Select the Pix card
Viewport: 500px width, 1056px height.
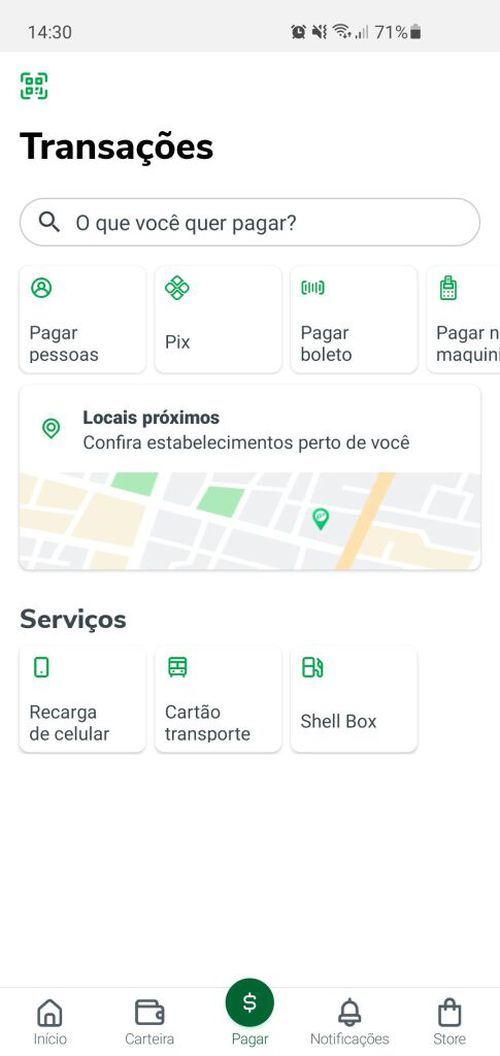coord(218,319)
